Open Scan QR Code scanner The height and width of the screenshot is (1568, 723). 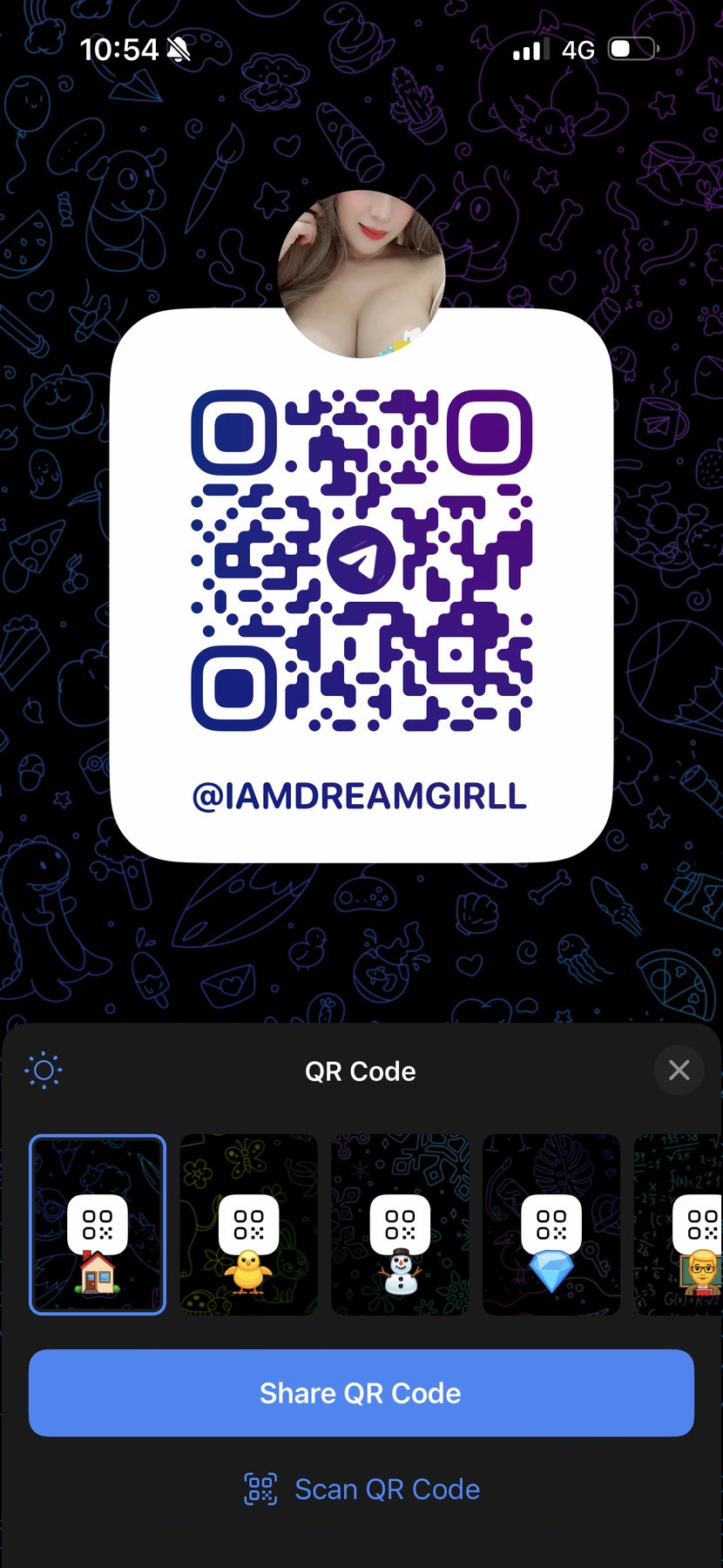pos(361,1490)
